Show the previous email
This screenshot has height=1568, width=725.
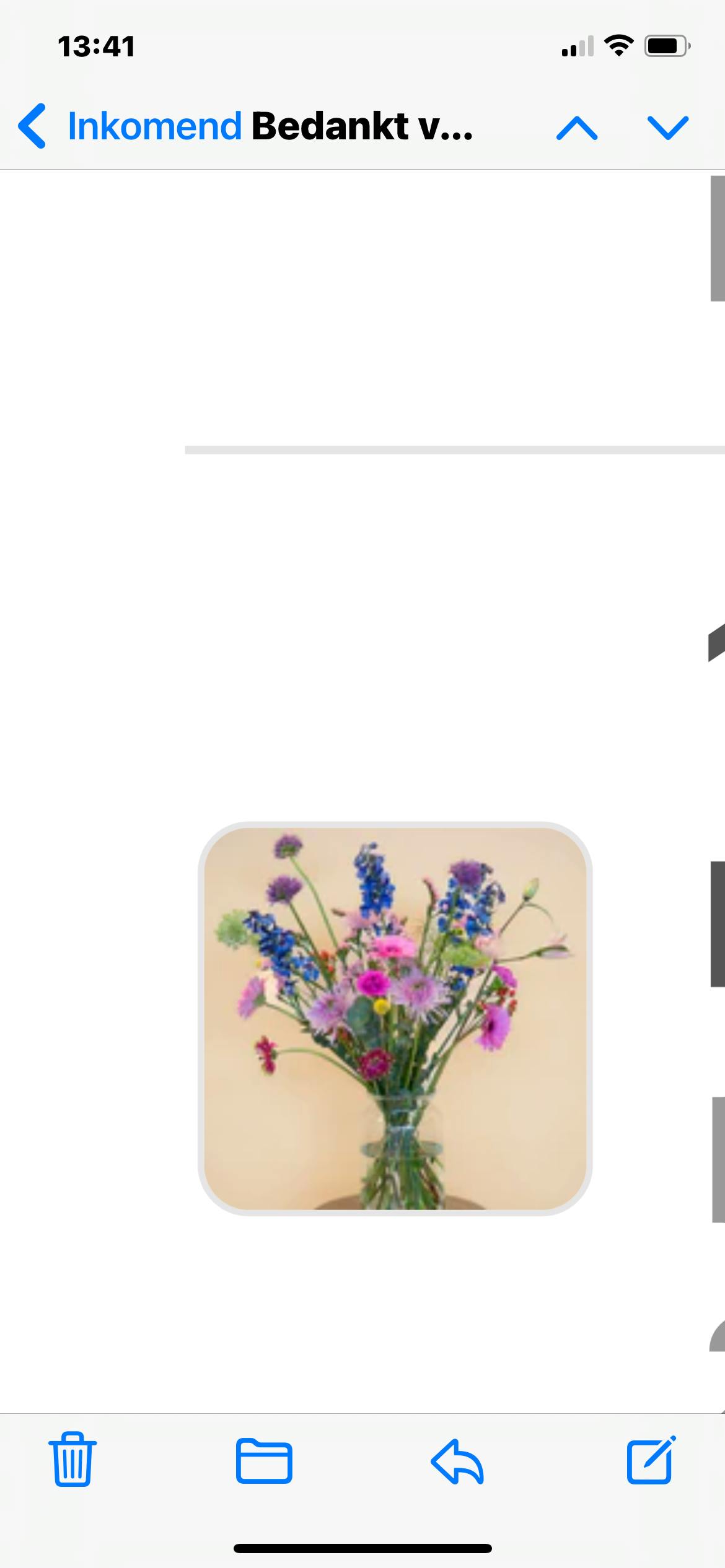pos(576,128)
